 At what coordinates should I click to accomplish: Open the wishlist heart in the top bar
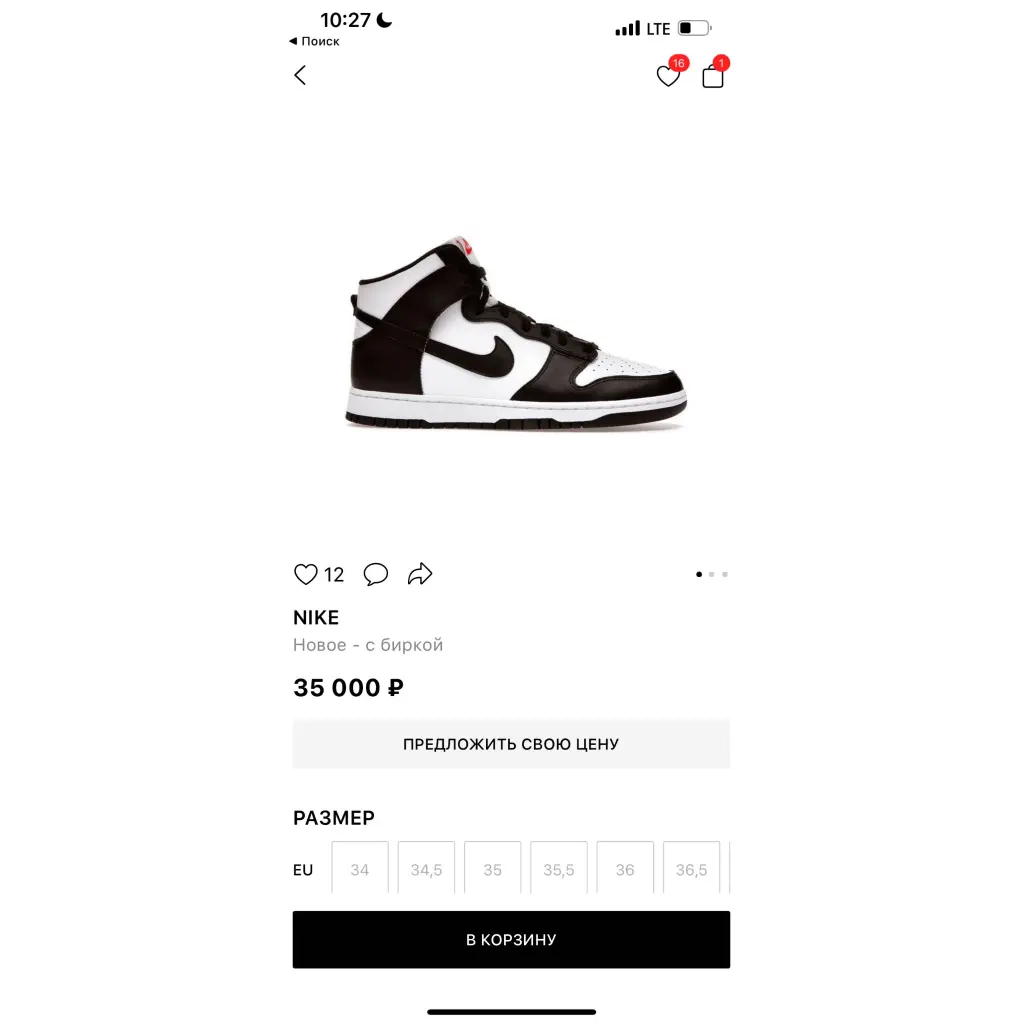(668, 76)
